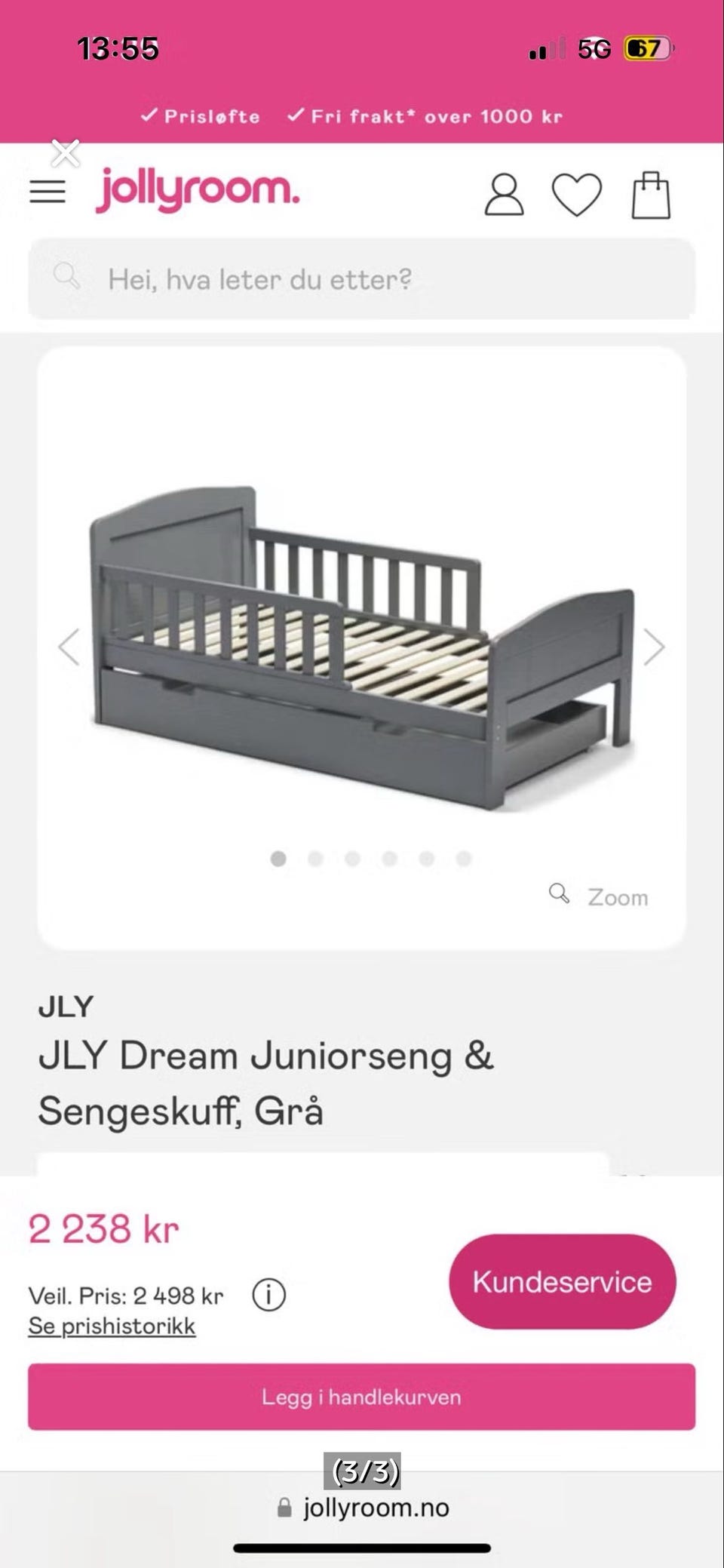This screenshot has height=1568, width=724.
Task: Open the hamburger menu
Action: 48,192
